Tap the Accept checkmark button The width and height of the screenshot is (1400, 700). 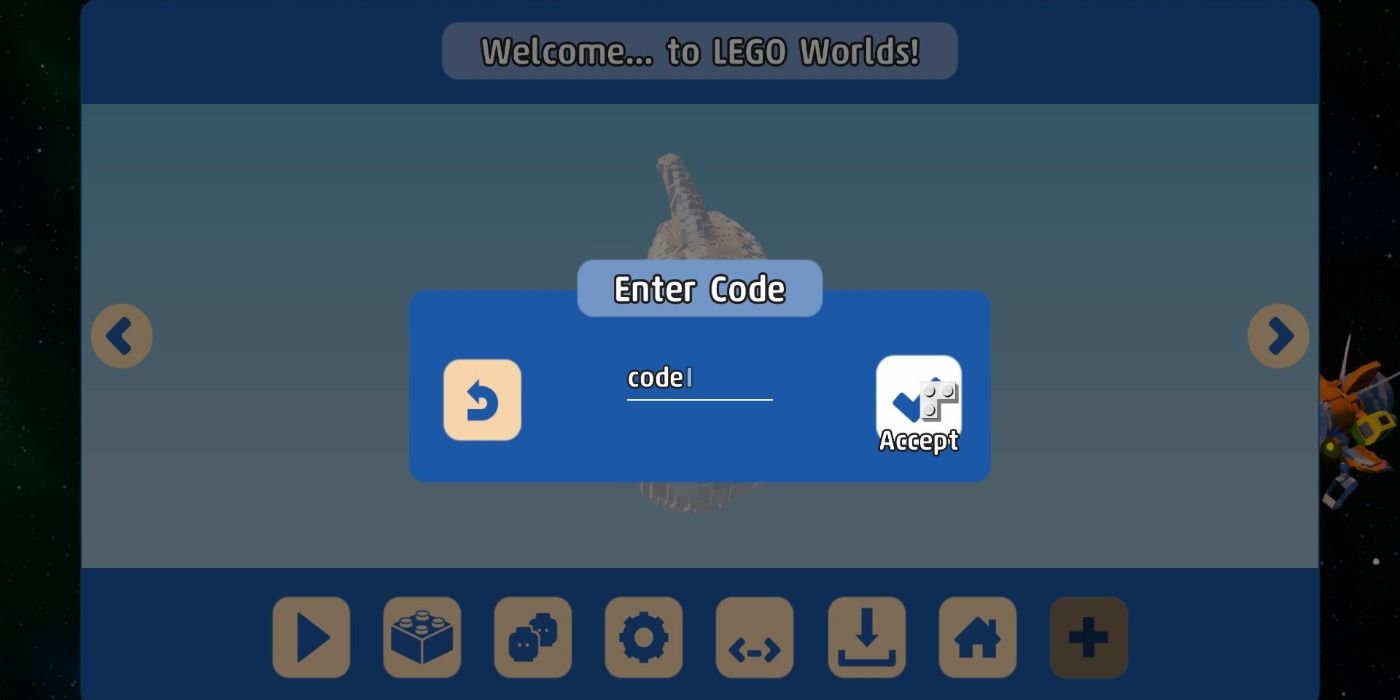[918, 402]
